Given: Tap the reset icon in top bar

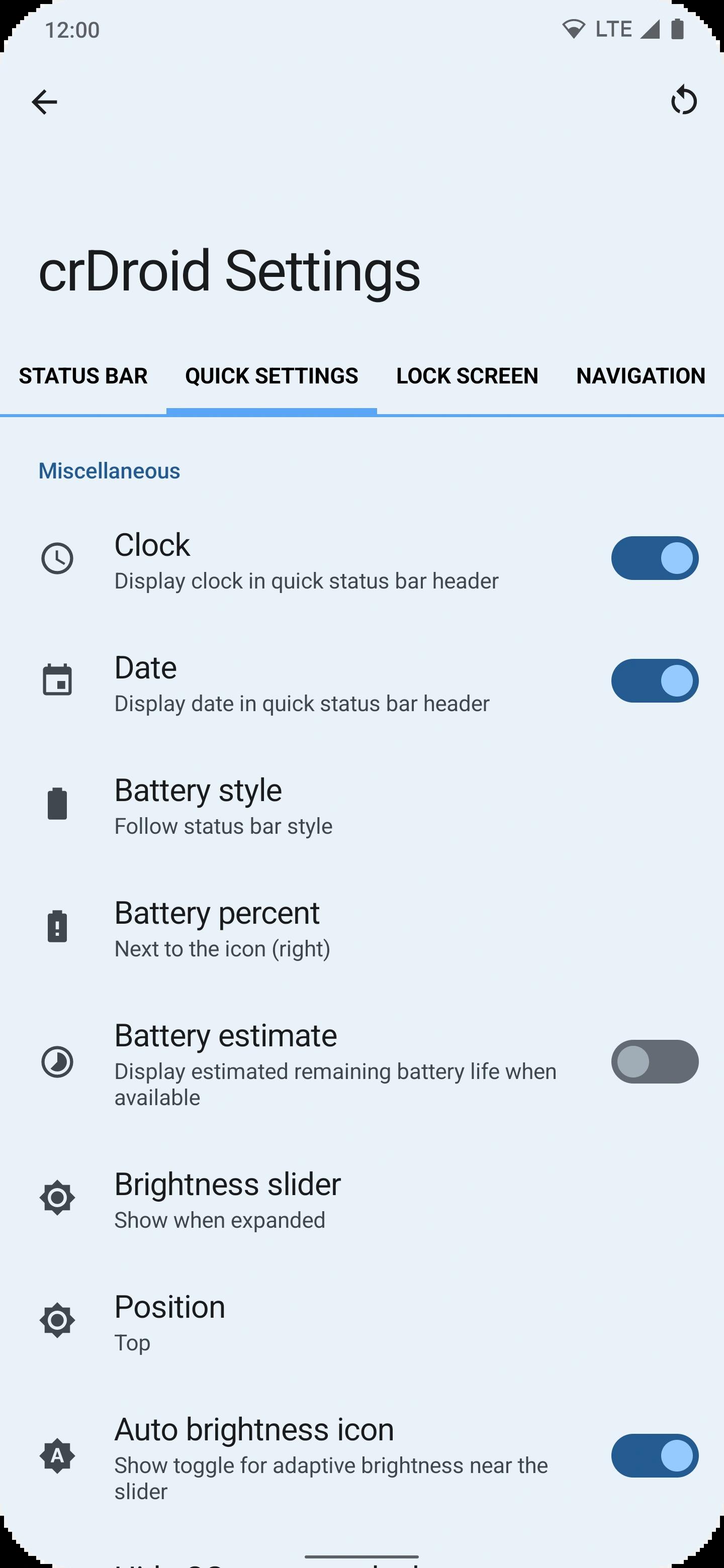Looking at the screenshot, I should click(683, 101).
